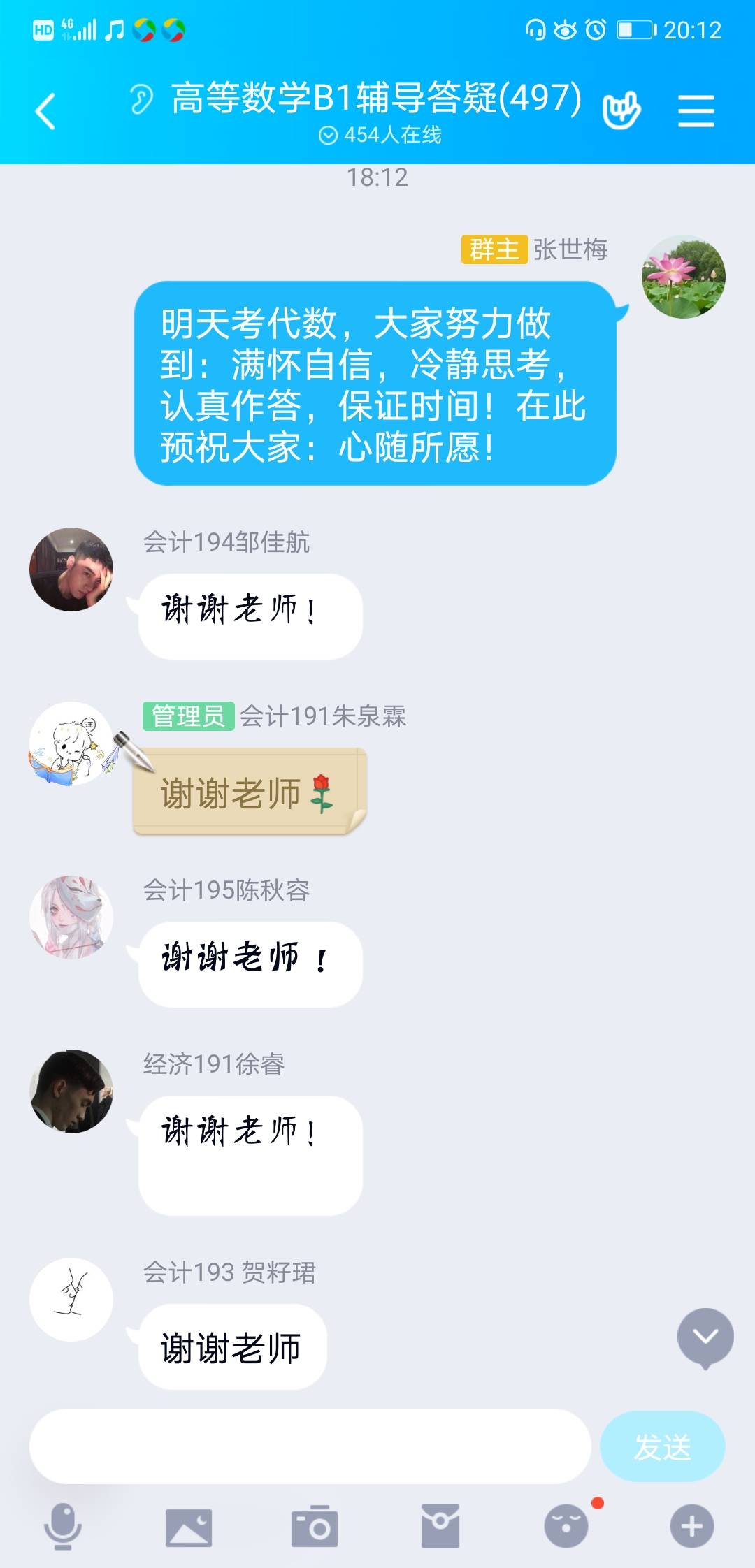Tap the ear icon beside the group title

click(141, 99)
